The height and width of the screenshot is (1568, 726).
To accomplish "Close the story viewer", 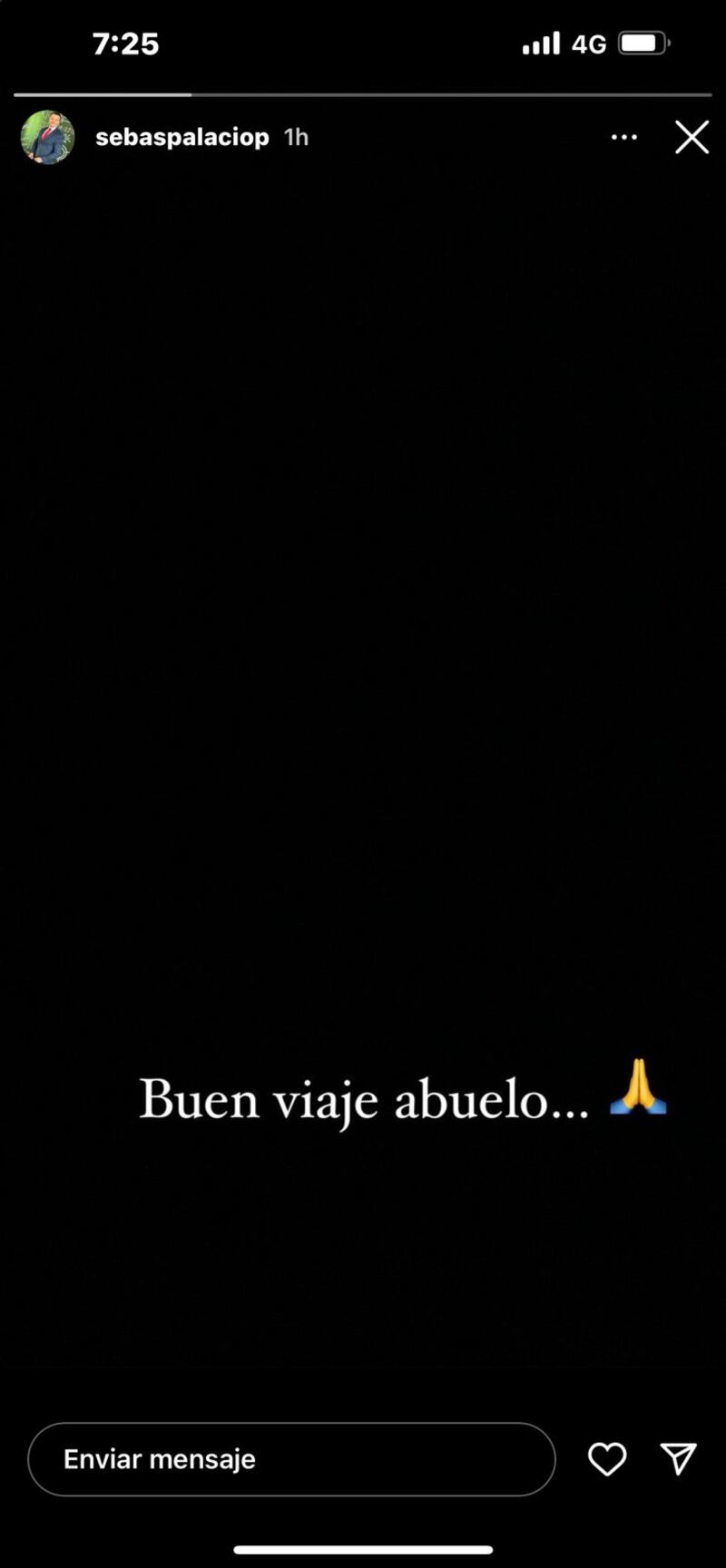I will (x=692, y=138).
